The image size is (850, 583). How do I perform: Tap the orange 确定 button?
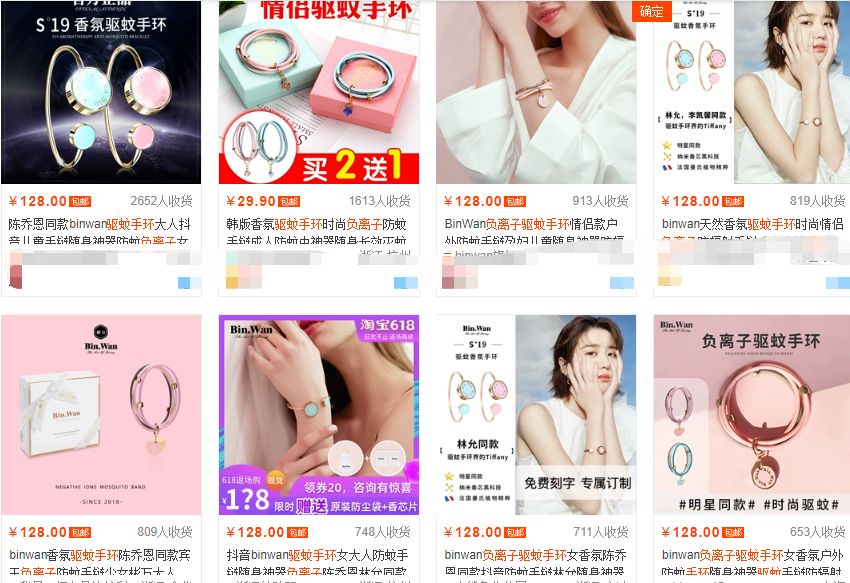pos(651,11)
